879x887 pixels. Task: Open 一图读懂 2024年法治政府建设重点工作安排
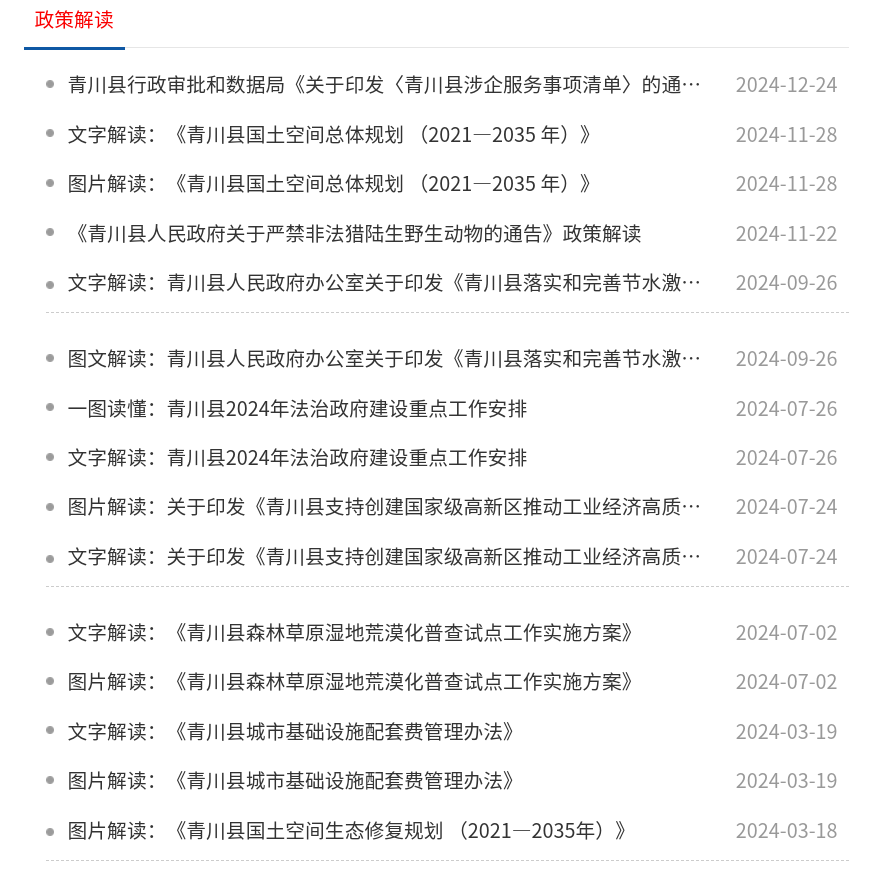tap(297, 409)
